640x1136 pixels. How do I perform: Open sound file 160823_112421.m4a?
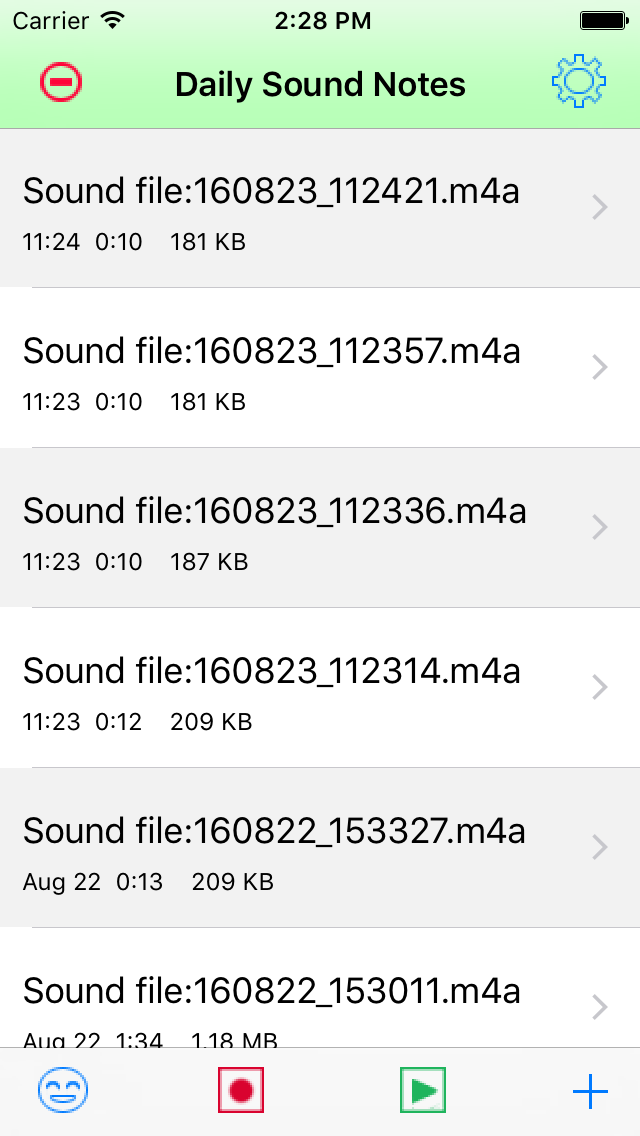[x=320, y=208]
